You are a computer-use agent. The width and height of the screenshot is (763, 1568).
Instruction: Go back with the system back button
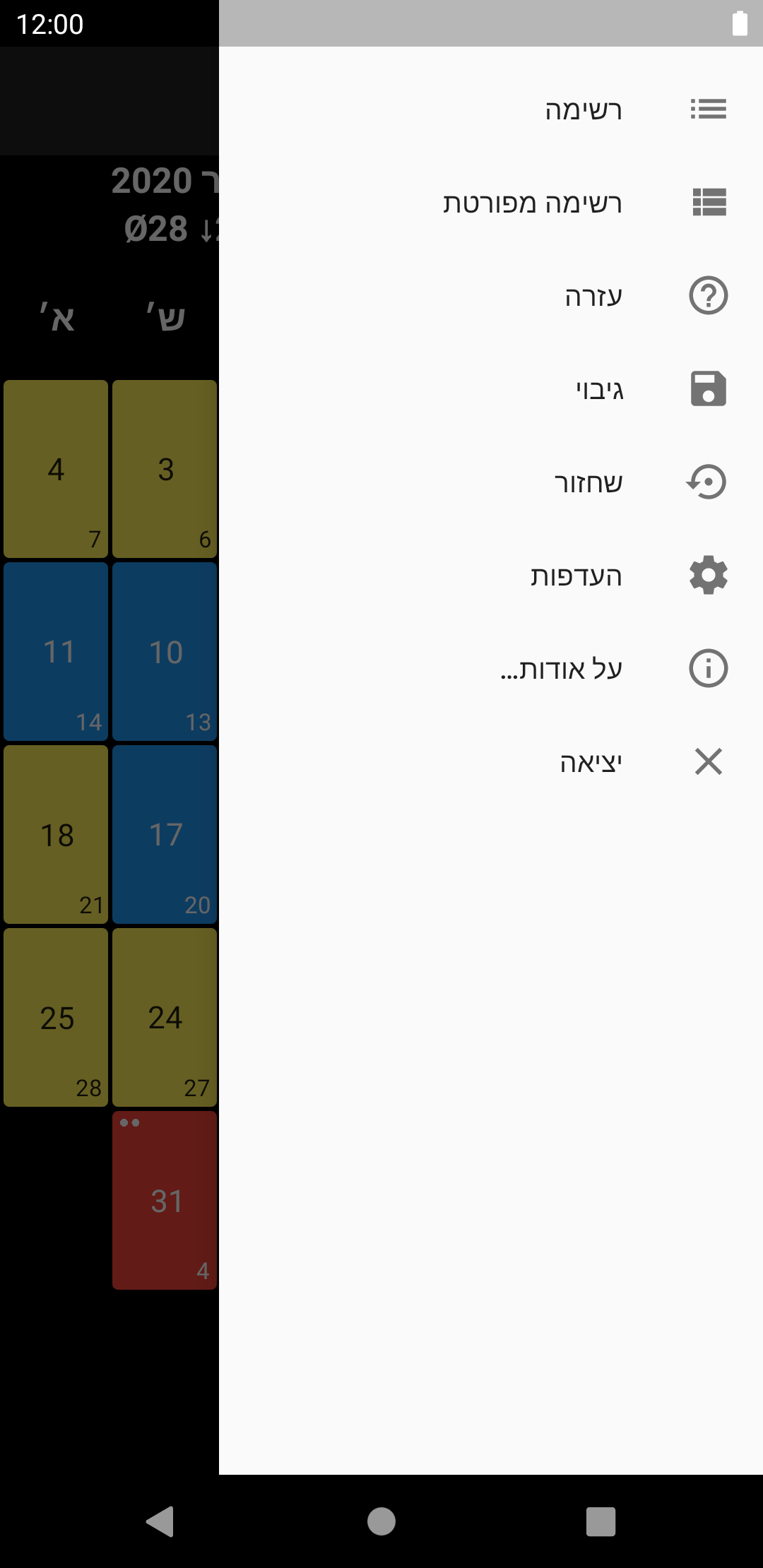(160, 1521)
